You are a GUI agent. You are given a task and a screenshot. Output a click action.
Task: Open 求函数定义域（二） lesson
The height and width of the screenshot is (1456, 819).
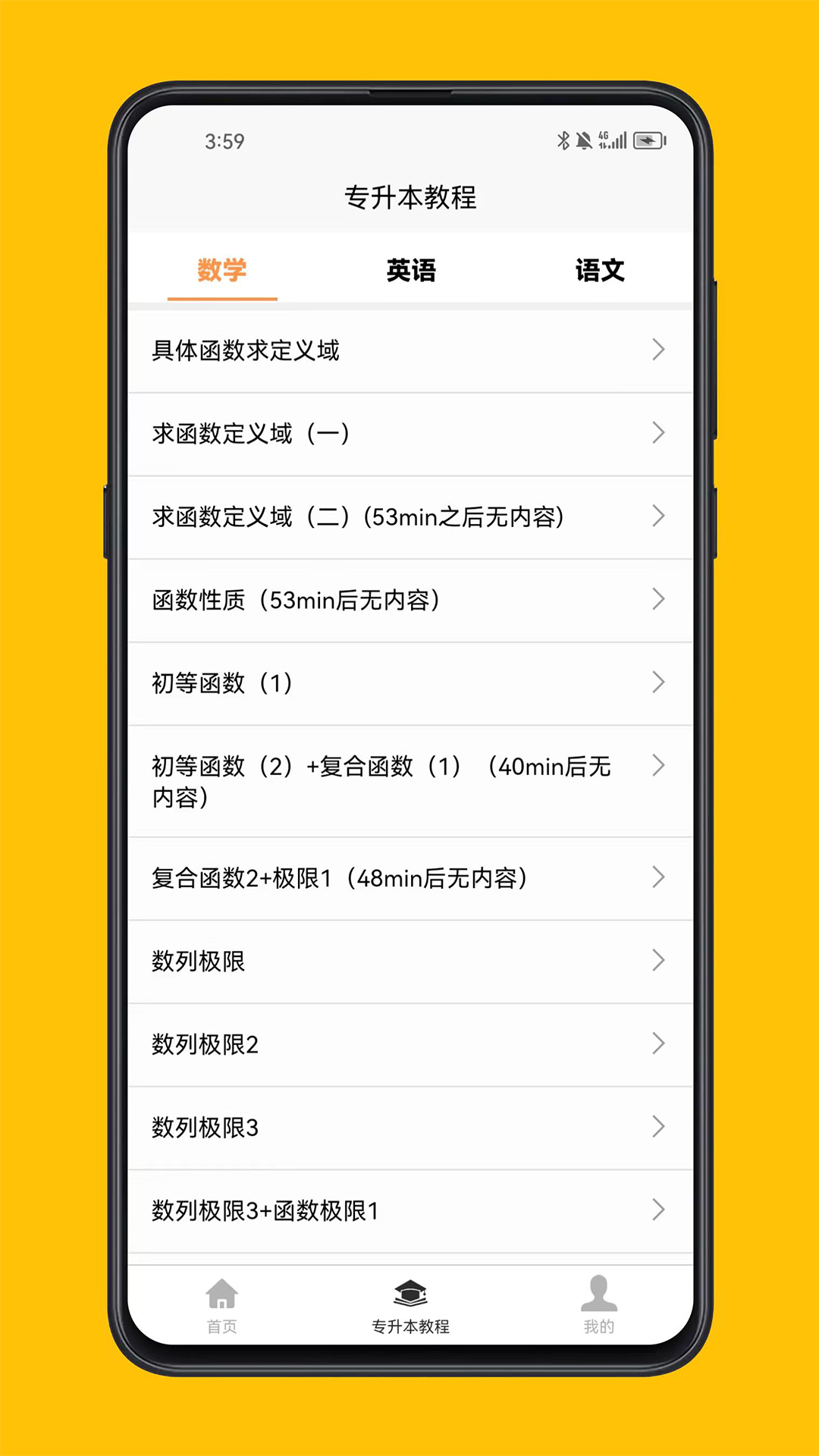(409, 517)
